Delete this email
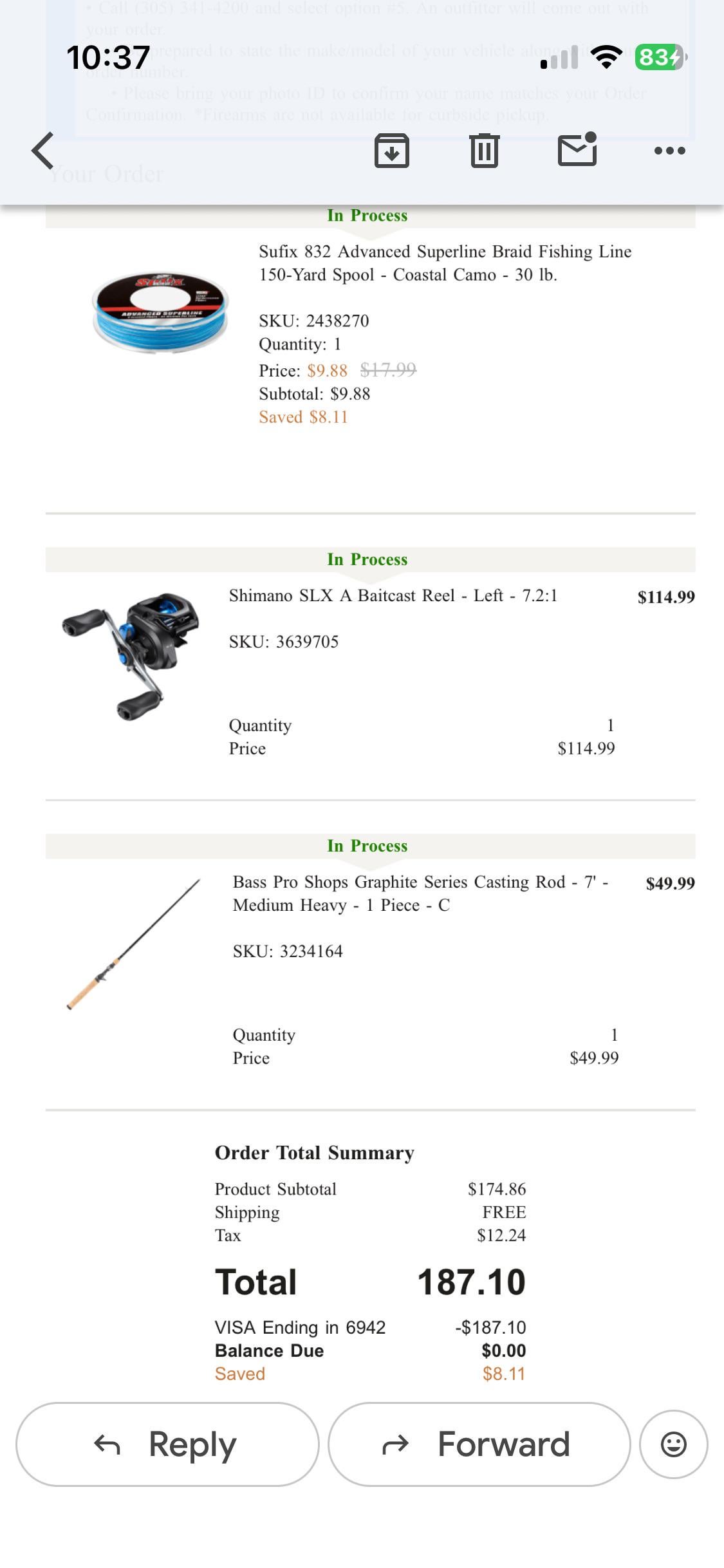The width and height of the screenshot is (724, 1568). click(x=484, y=151)
